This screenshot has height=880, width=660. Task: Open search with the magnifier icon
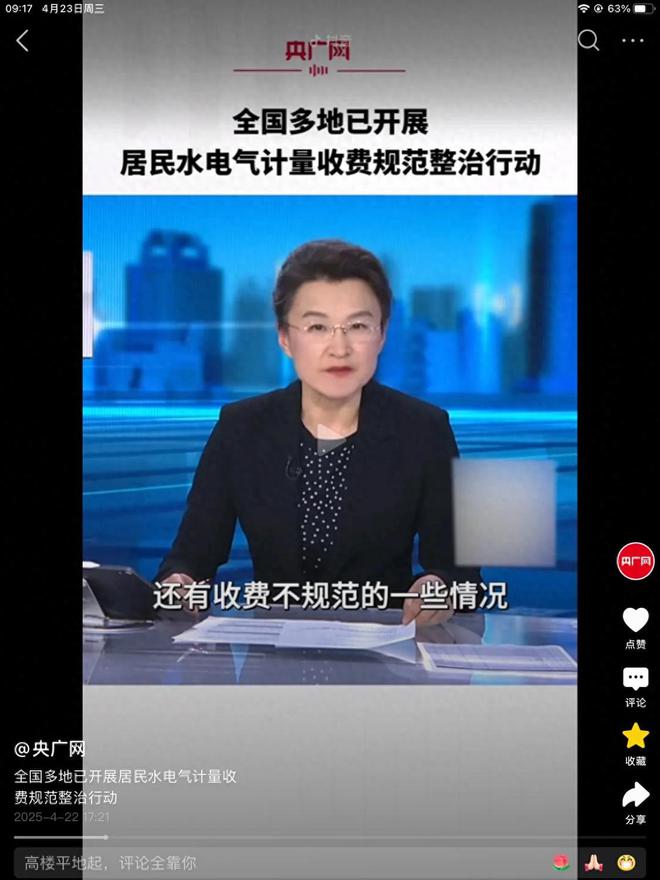point(589,40)
